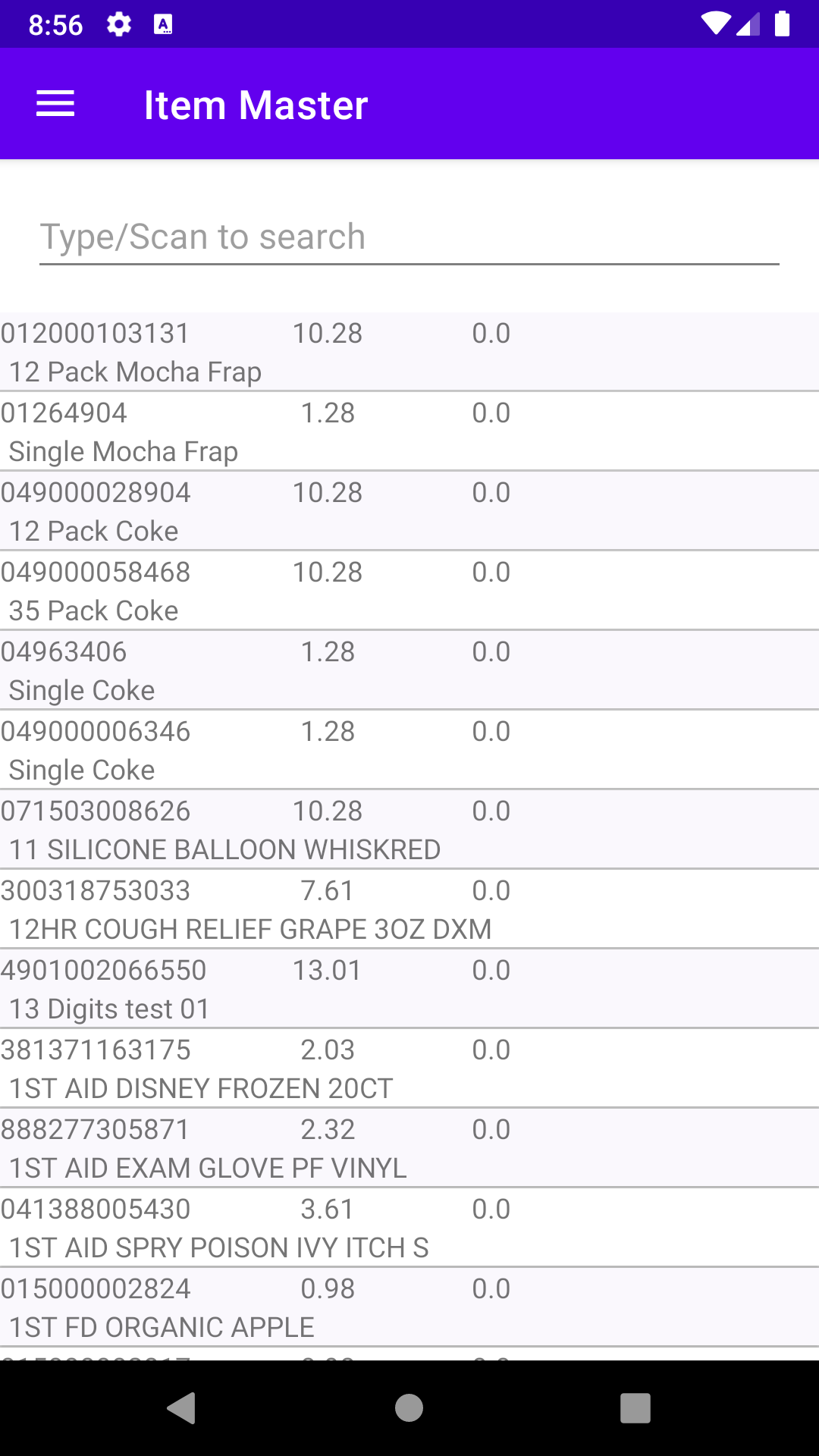Open 12HR COUGH RELIEF GRAPE 3OZ DXM
The image size is (819, 1456).
(409, 910)
